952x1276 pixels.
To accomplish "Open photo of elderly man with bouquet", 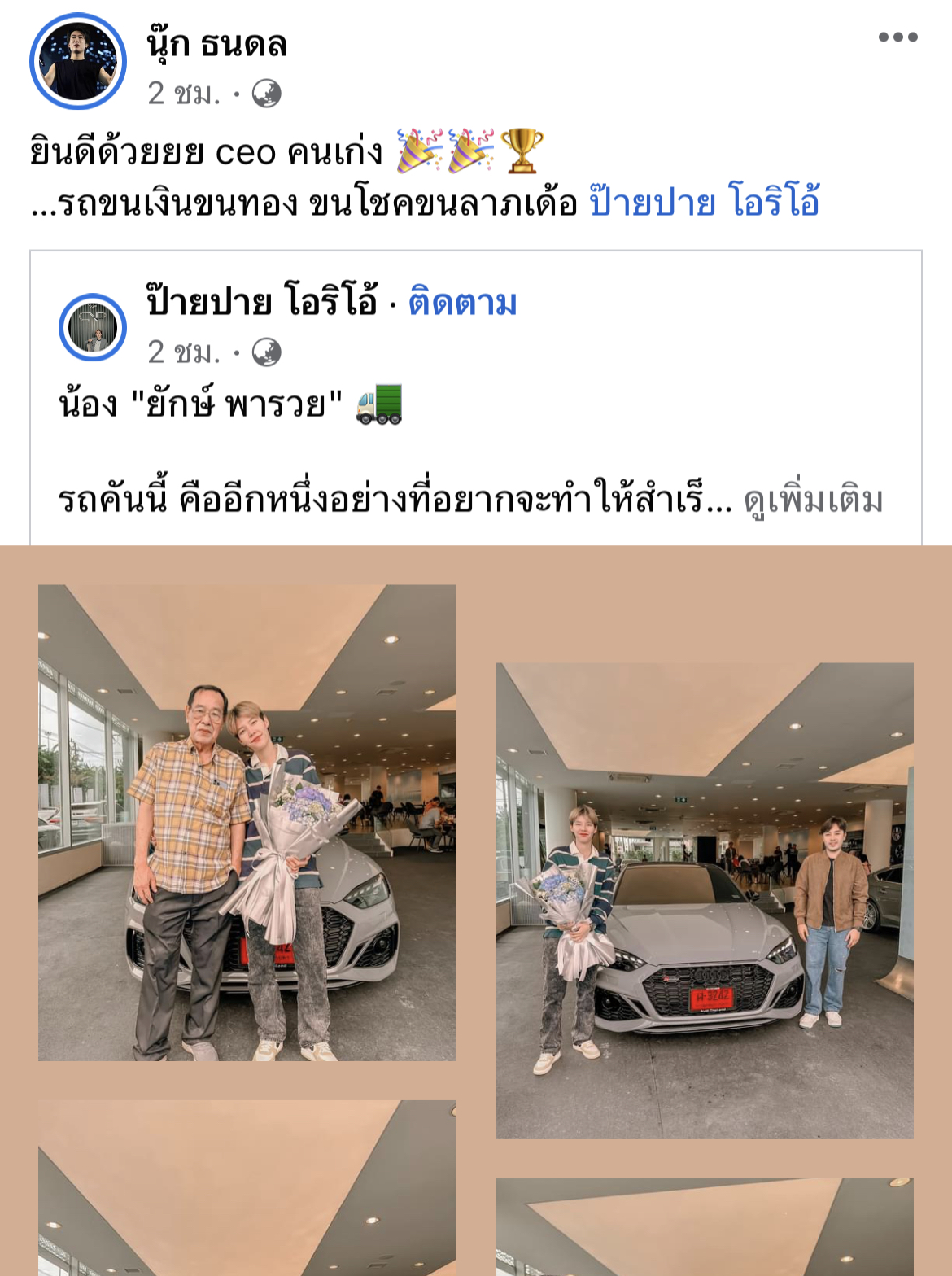I will [x=247, y=822].
